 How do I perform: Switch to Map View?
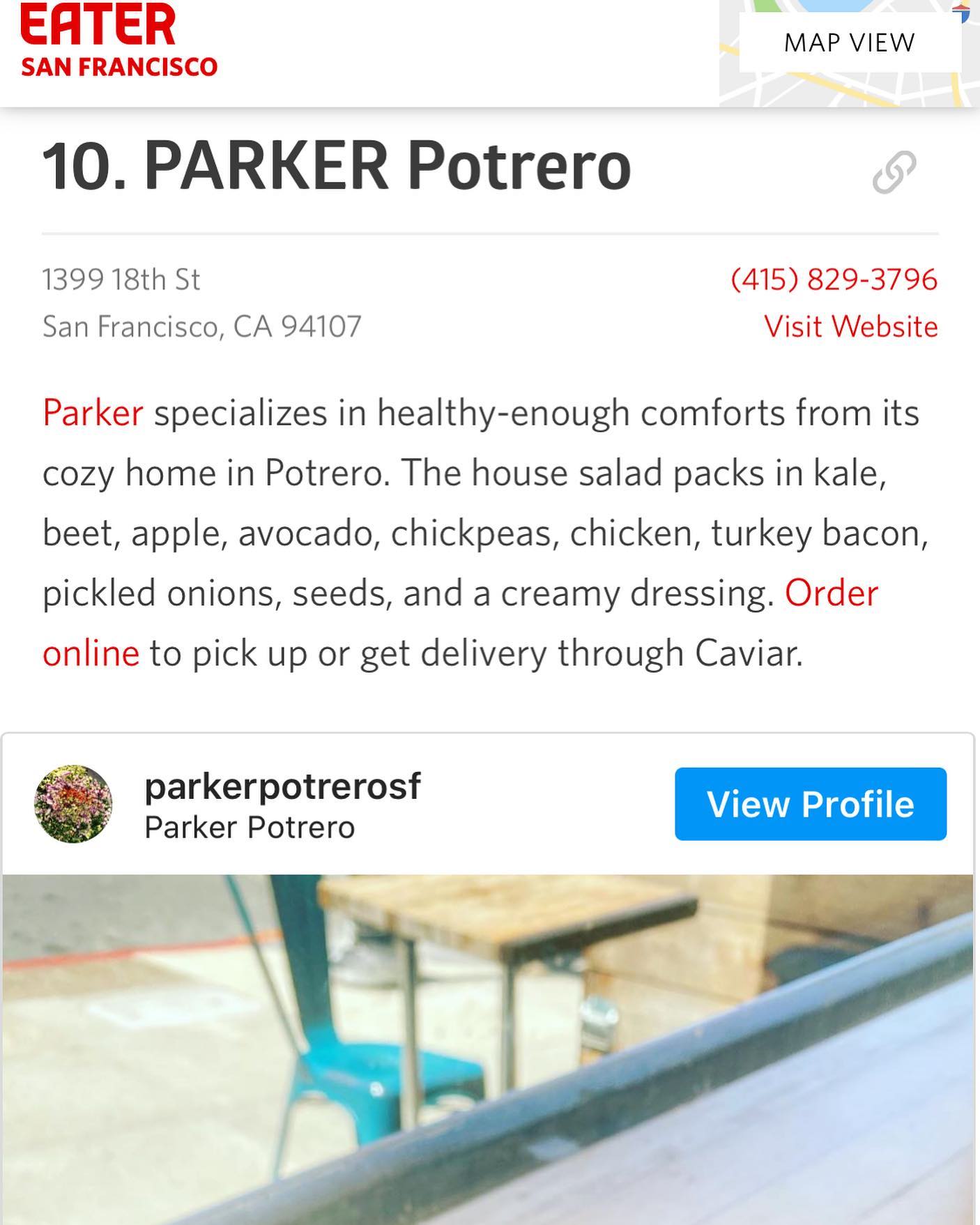(x=849, y=43)
